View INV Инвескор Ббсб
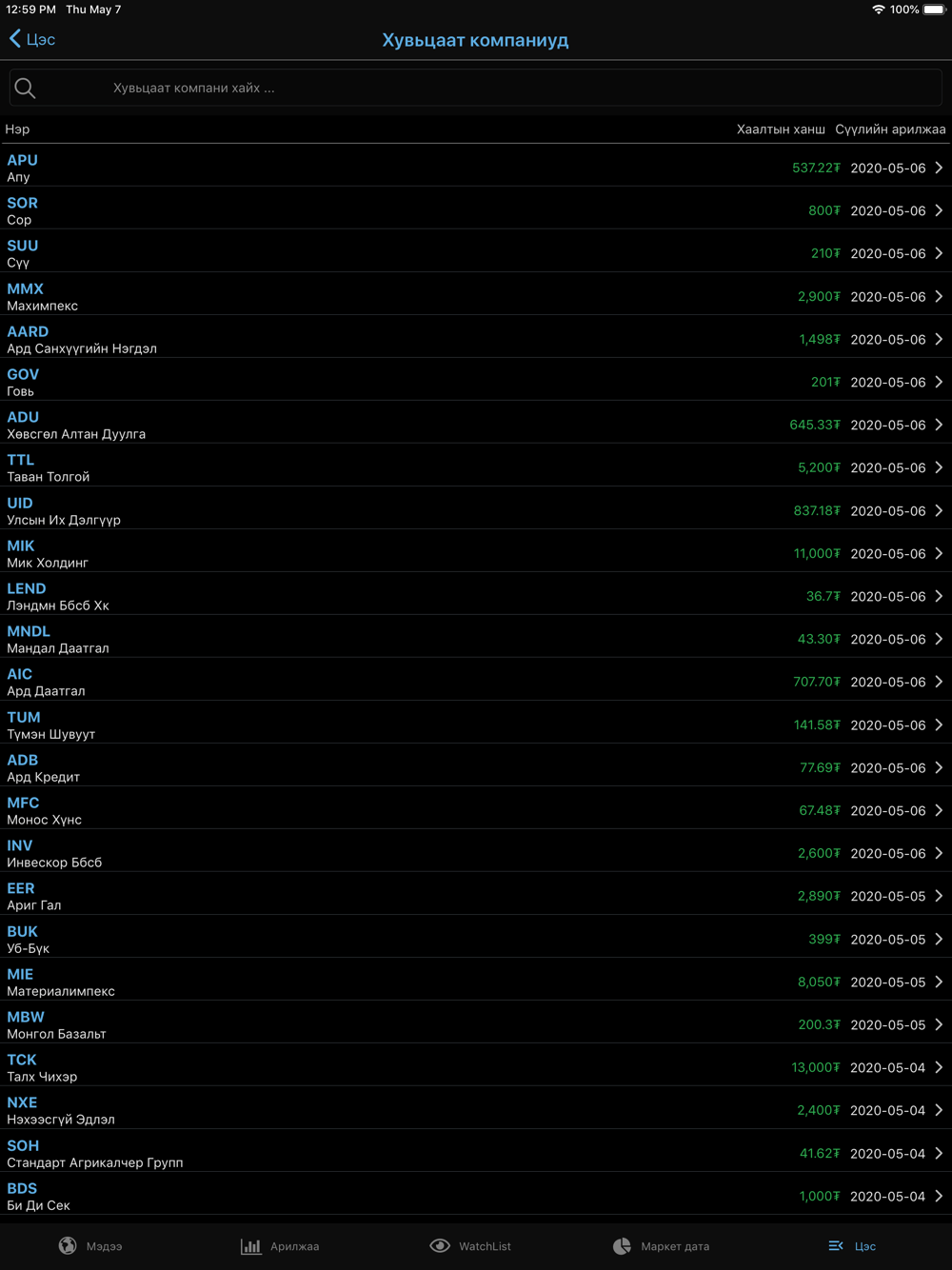This screenshot has height=1270, width=952. click(476, 853)
